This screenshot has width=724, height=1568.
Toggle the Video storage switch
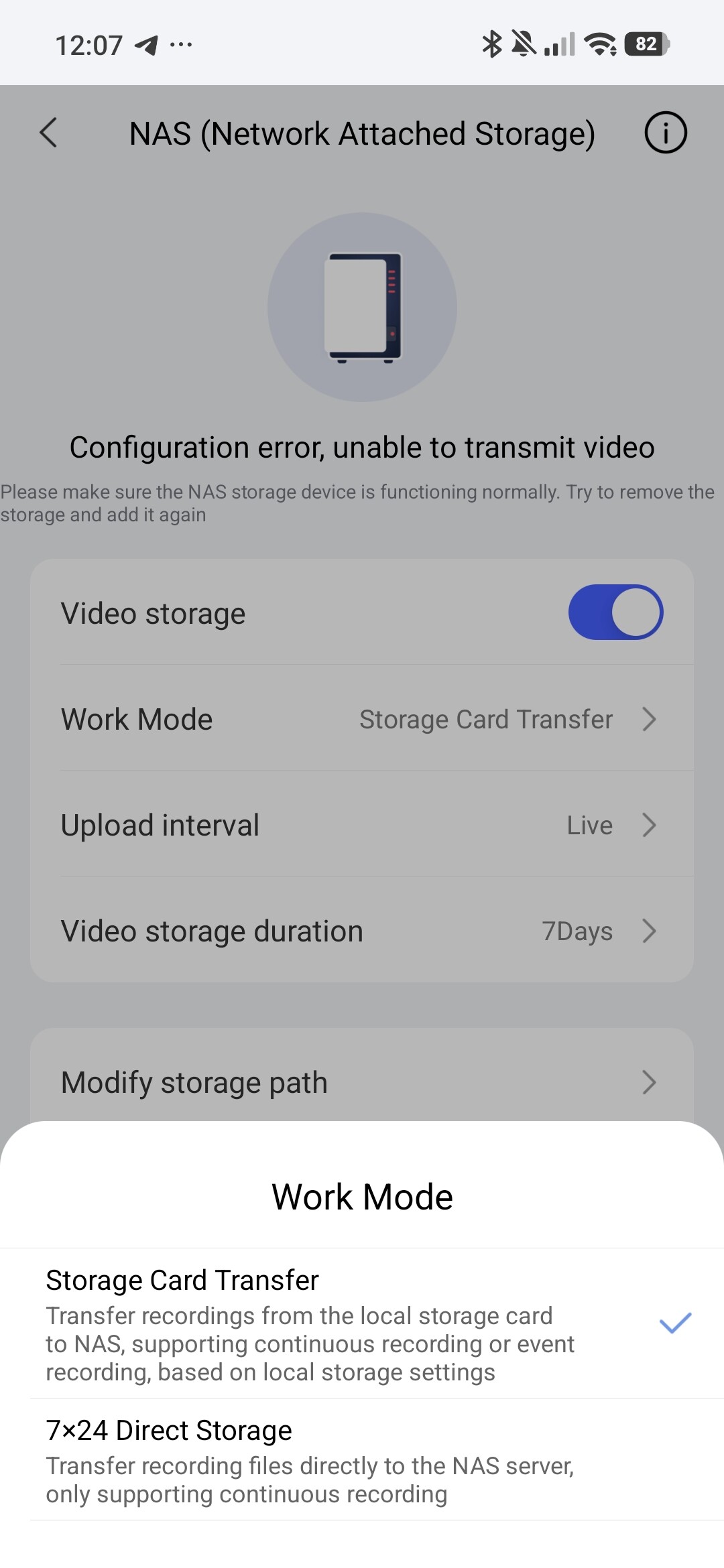615,612
